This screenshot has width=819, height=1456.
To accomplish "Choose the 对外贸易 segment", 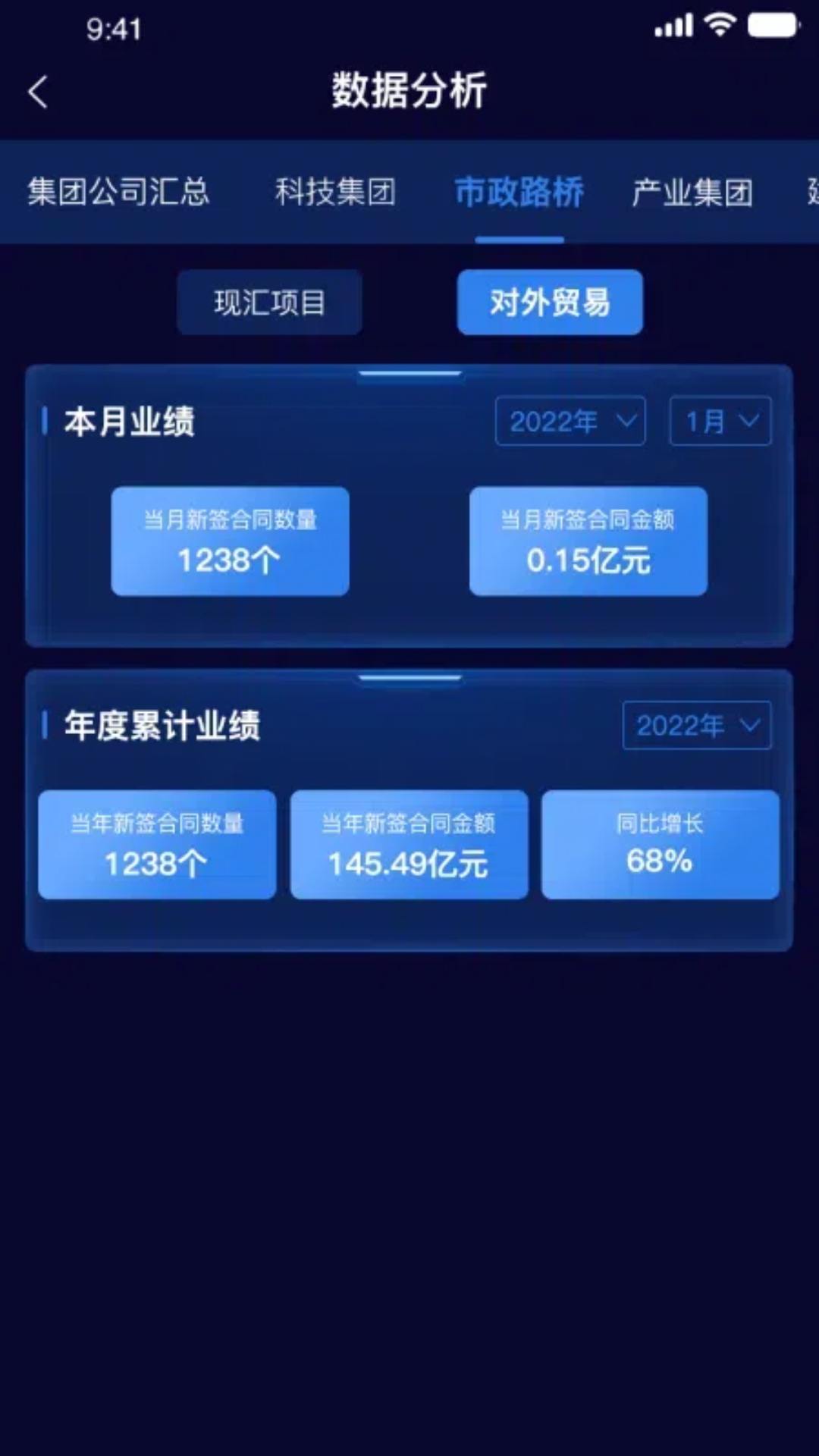I will coord(550,303).
